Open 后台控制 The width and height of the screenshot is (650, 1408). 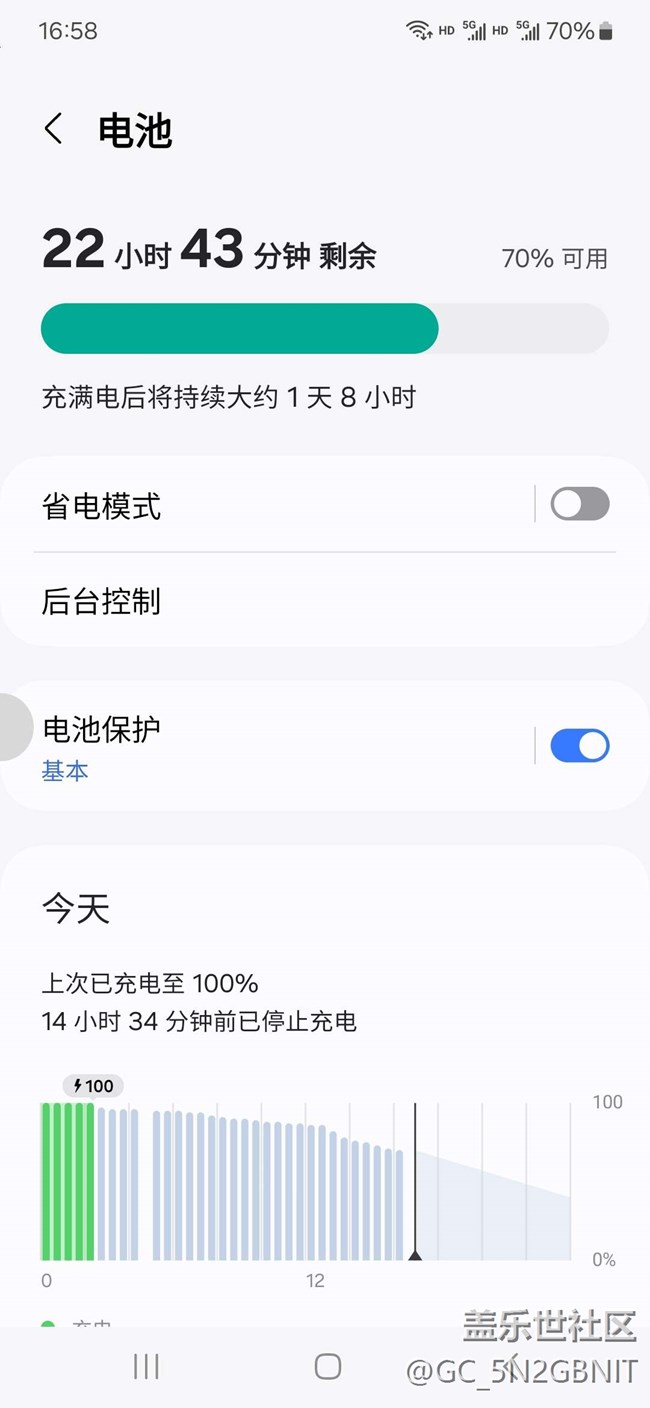coord(325,601)
